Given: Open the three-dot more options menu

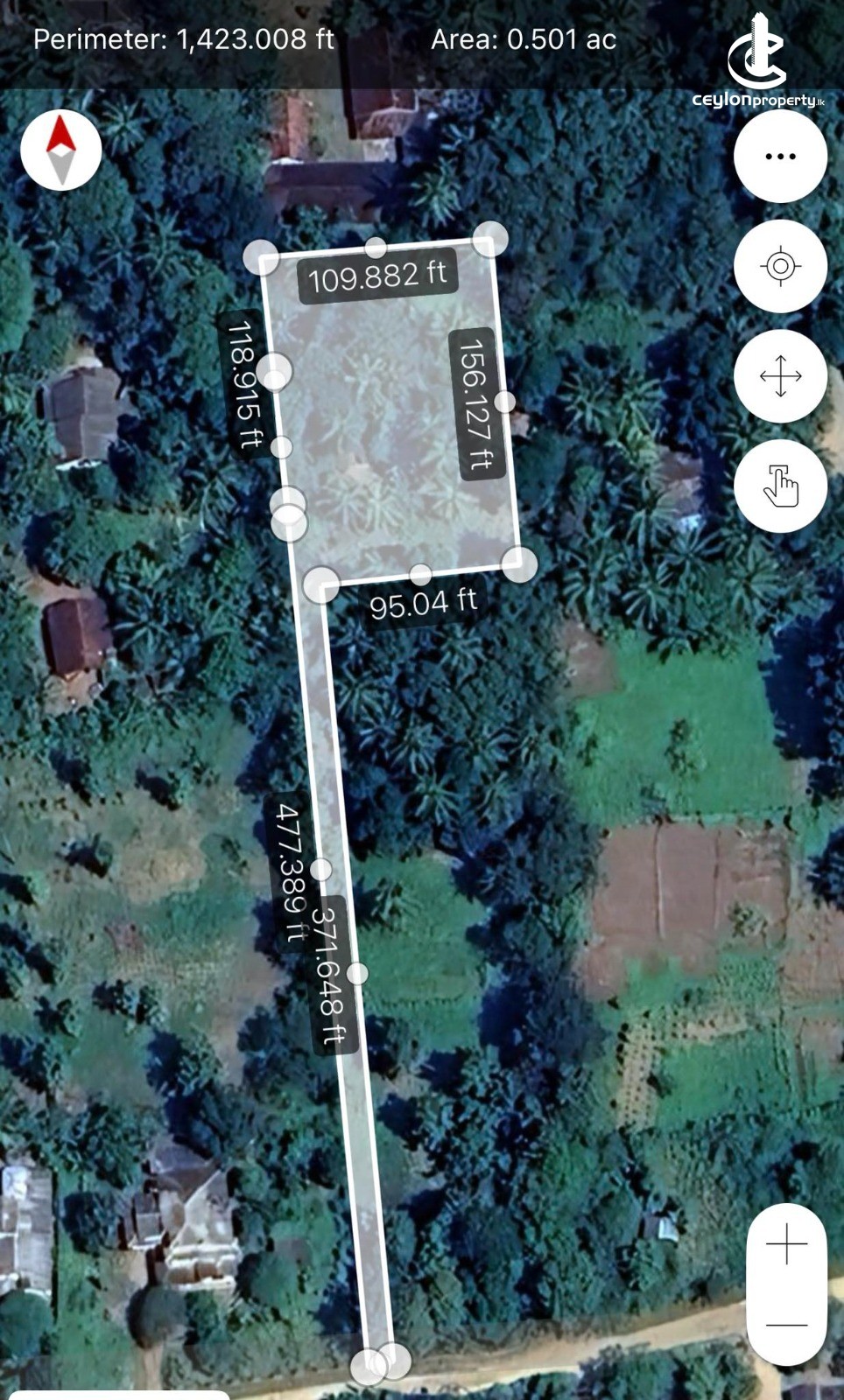Looking at the screenshot, I should tap(780, 157).
